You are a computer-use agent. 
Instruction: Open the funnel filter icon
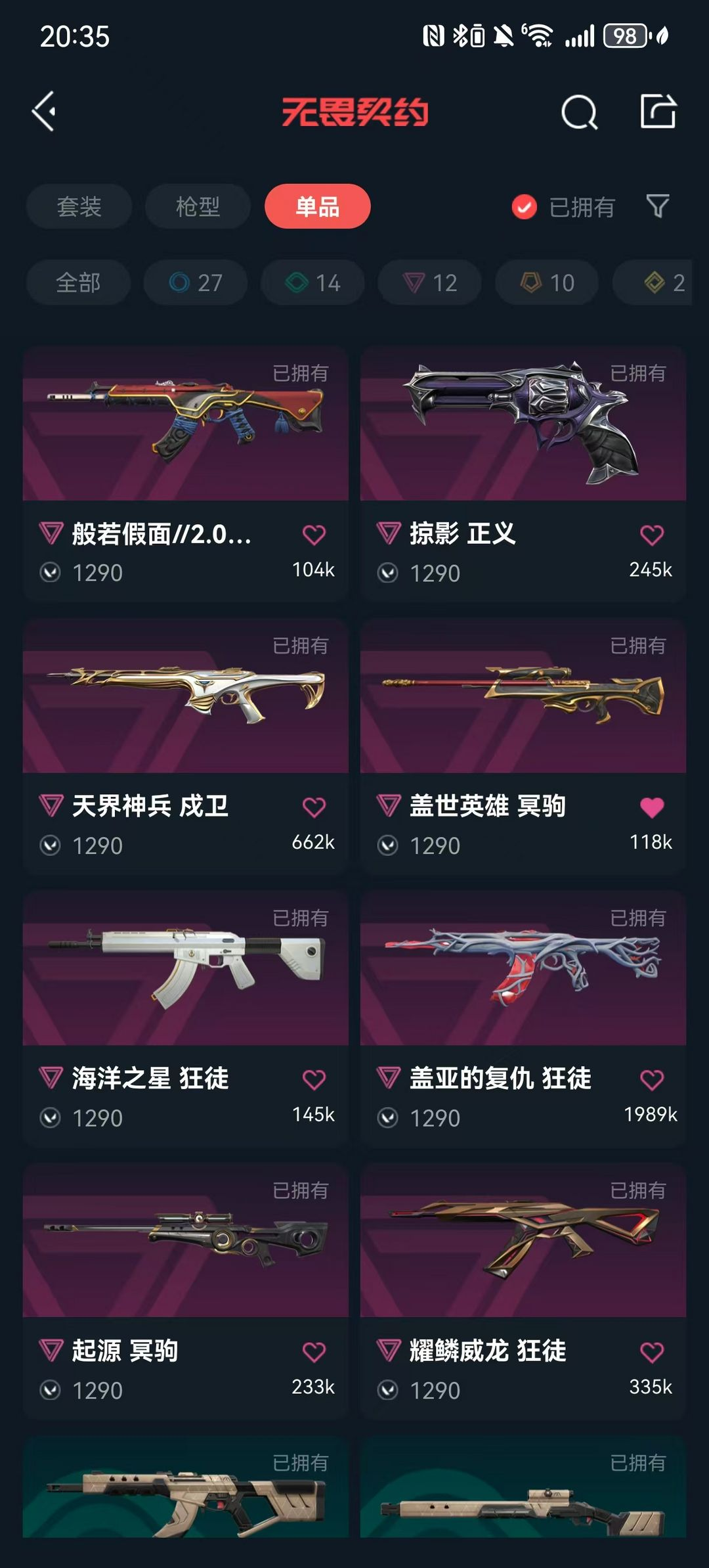(658, 206)
